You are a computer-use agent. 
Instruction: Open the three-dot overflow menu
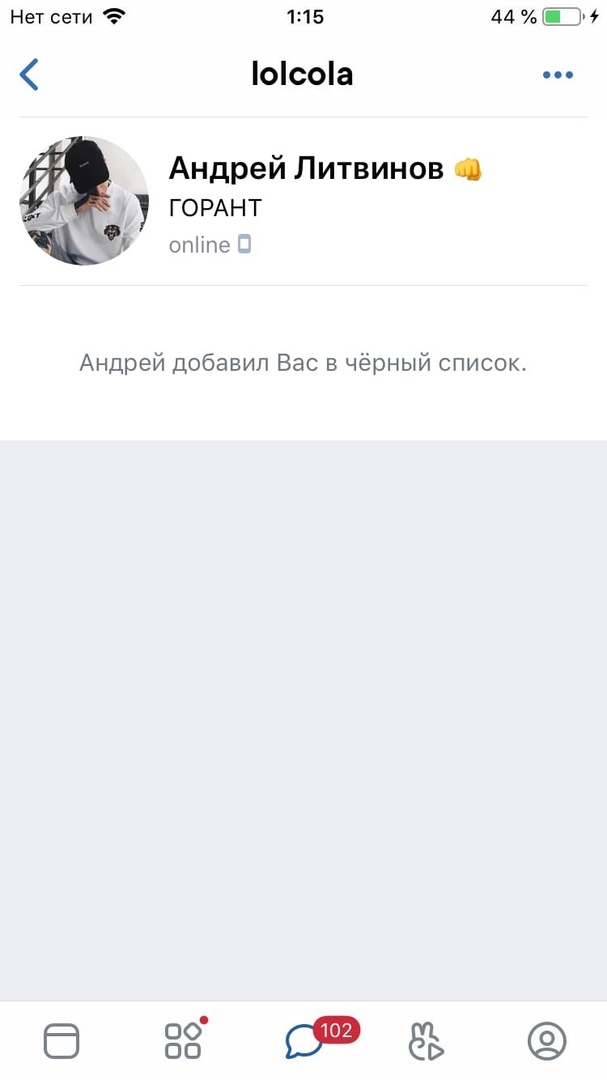click(x=557, y=75)
